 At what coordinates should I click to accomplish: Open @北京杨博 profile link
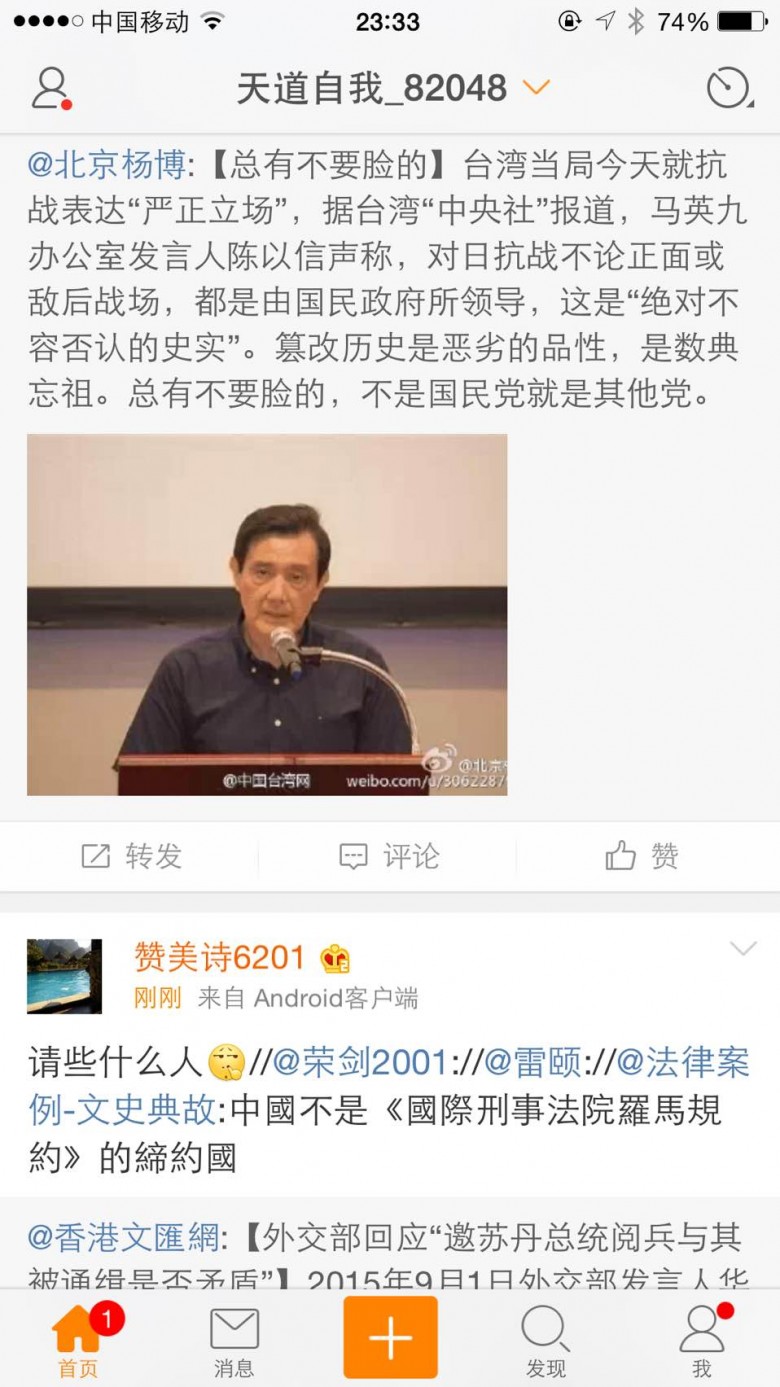coord(107,165)
